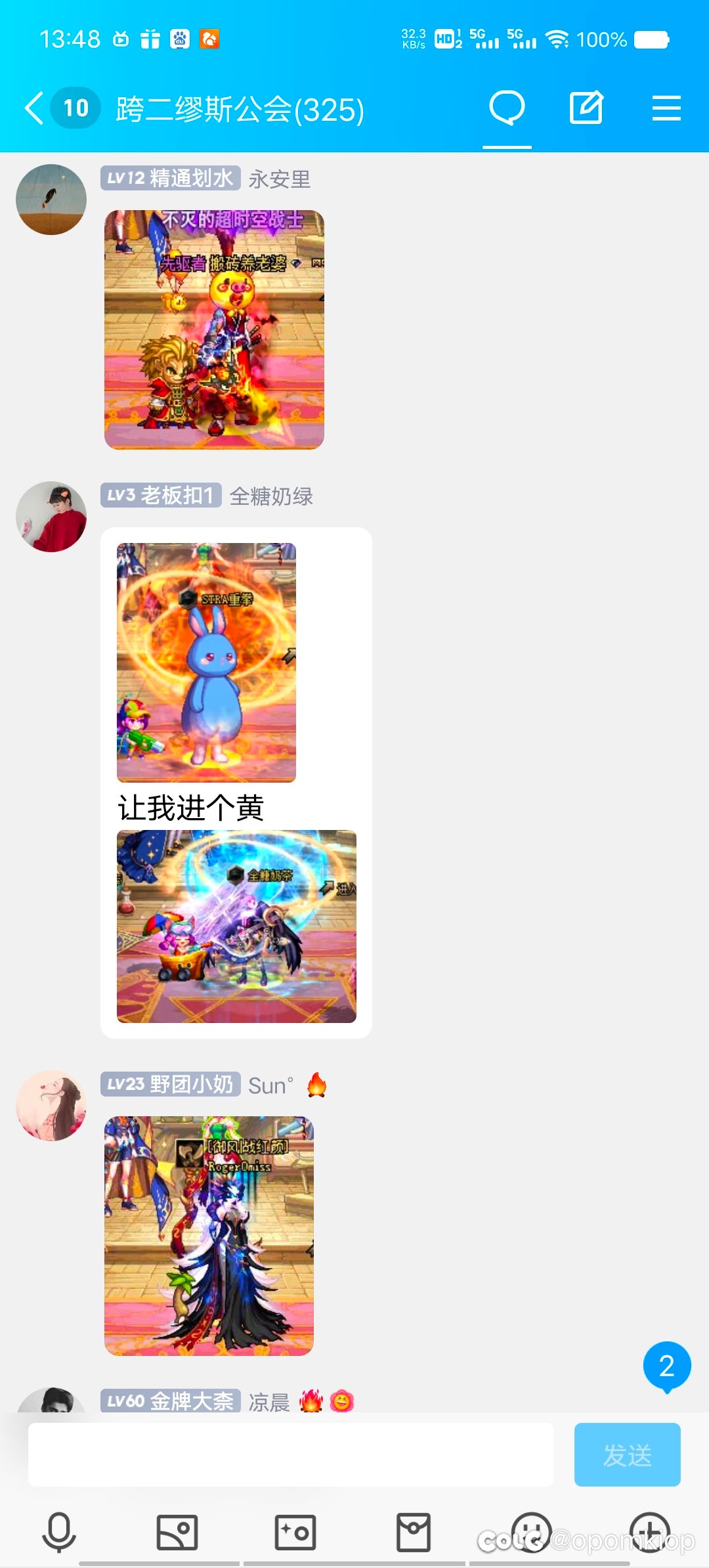The width and height of the screenshot is (709, 1568).
Task: Open the STRA重拳 rabbit image from 全糖奶绿
Action: (206, 663)
